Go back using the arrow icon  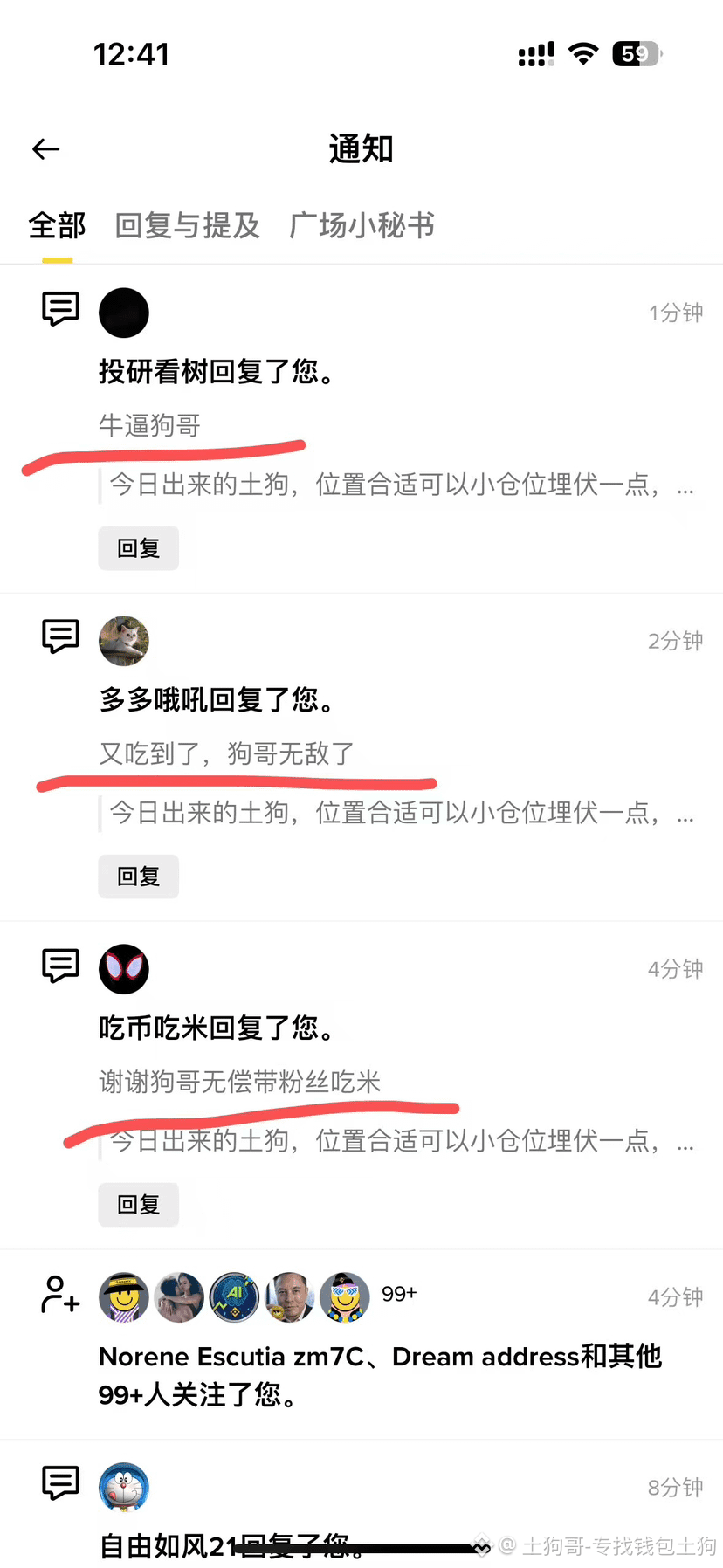coord(45,149)
